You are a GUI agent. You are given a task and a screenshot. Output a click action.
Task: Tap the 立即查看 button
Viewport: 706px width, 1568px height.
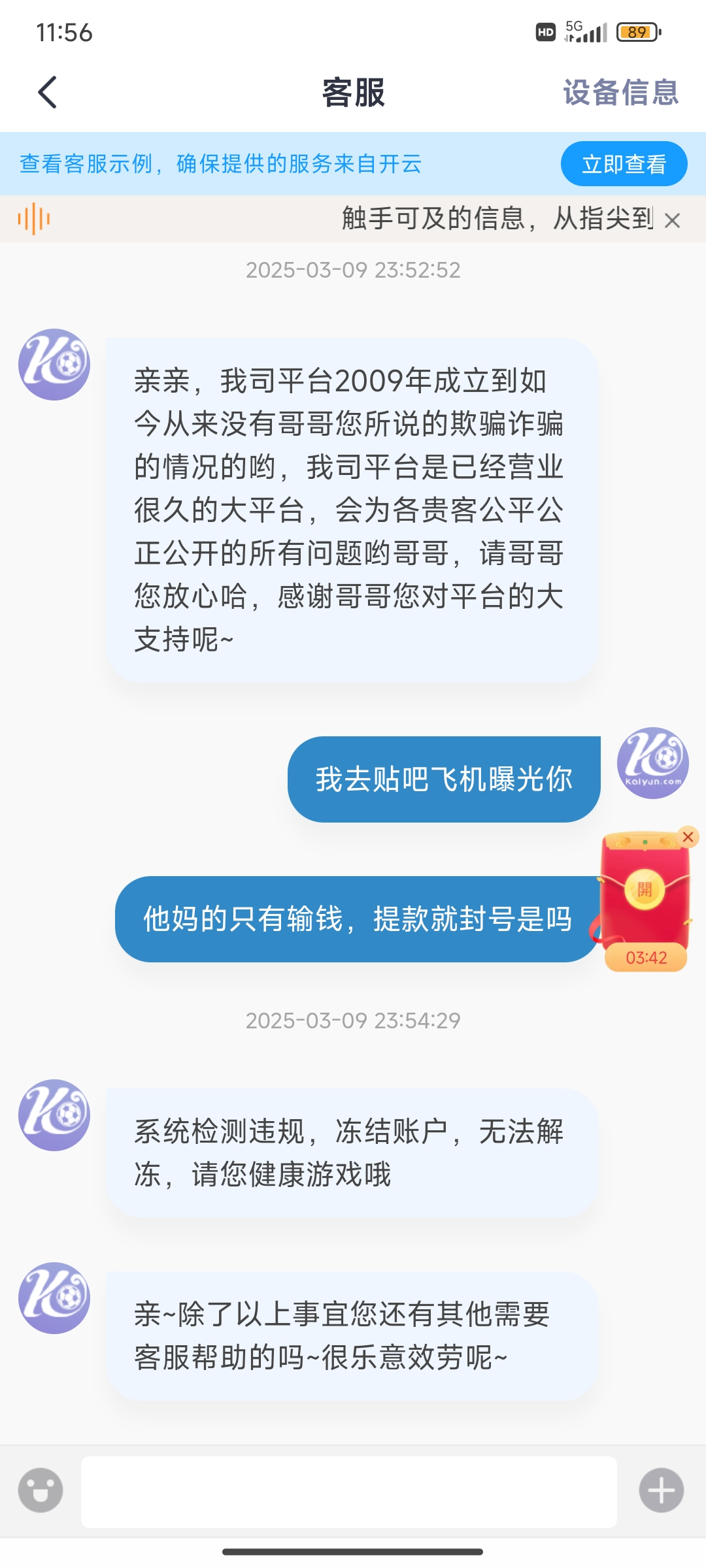[624, 164]
